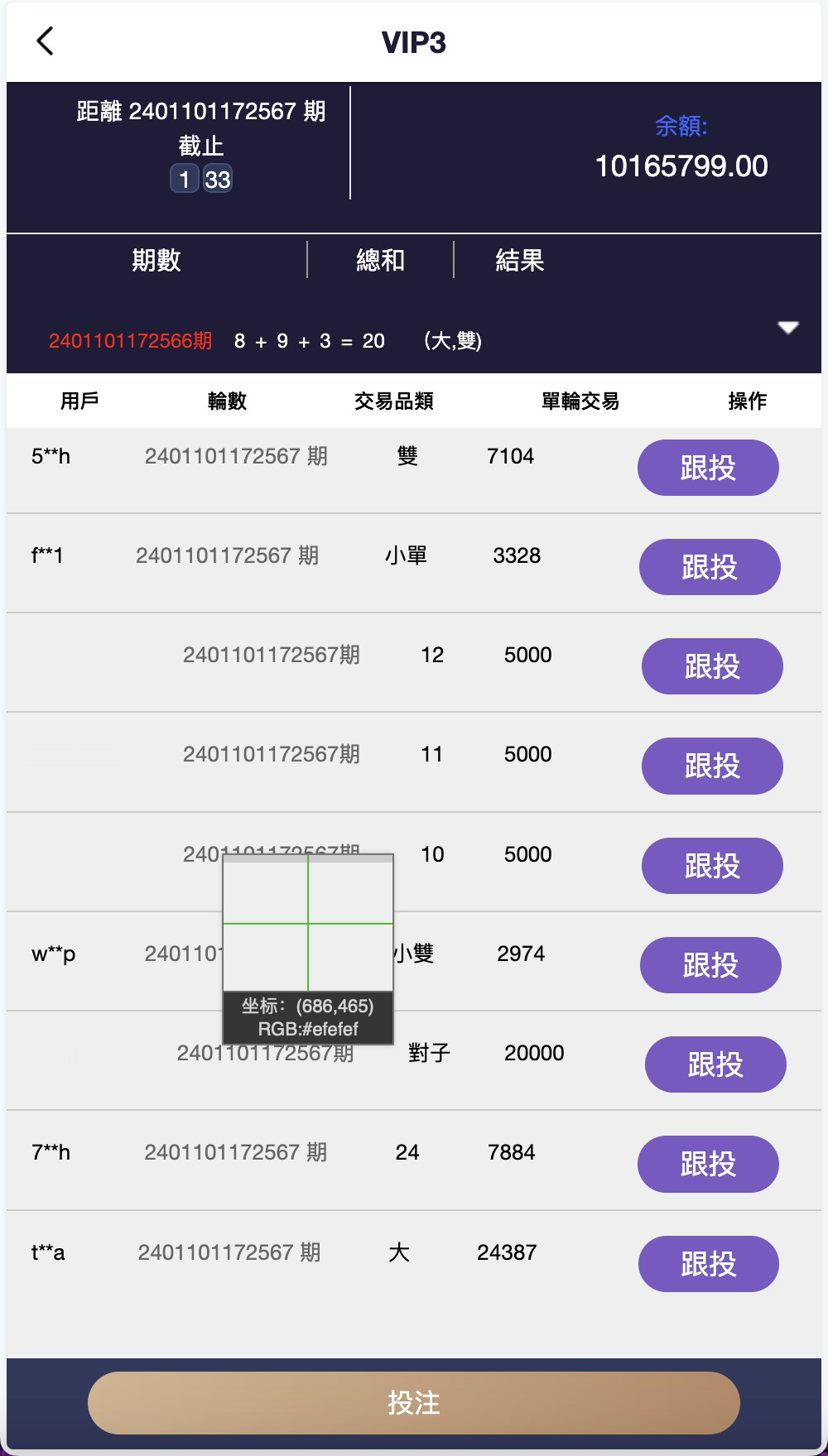Image resolution: width=828 pixels, height=1456 pixels.
Task: Tap 跟投 on the 5000 bet for number 12
Action: [711, 666]
